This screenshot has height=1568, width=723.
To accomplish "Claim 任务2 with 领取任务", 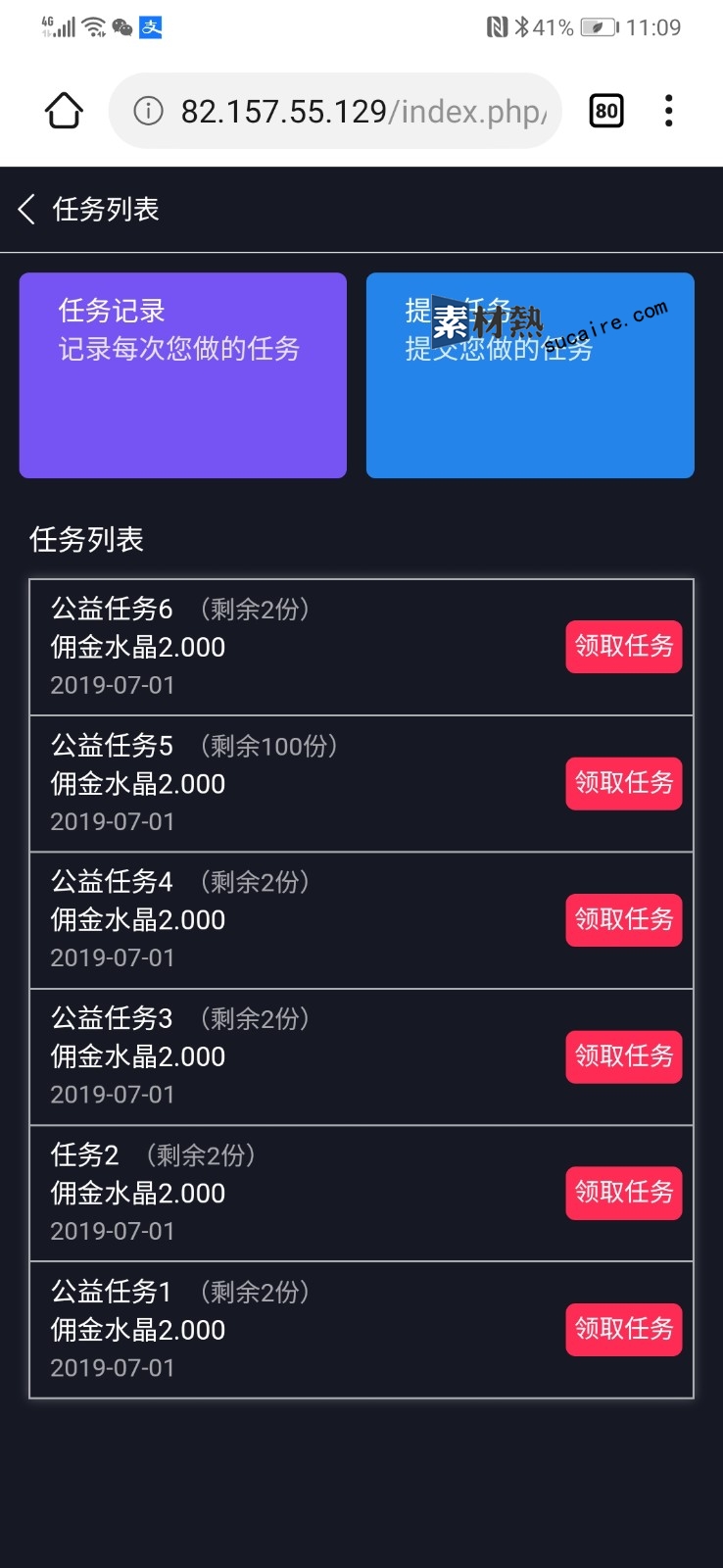I will coord(624,1193).
